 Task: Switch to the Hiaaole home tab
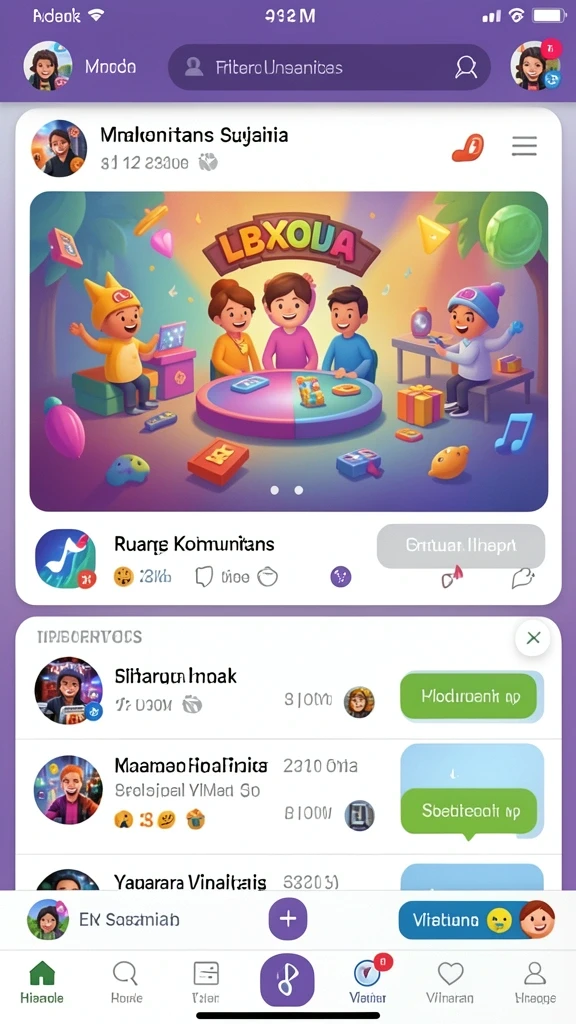coord(42,982)
